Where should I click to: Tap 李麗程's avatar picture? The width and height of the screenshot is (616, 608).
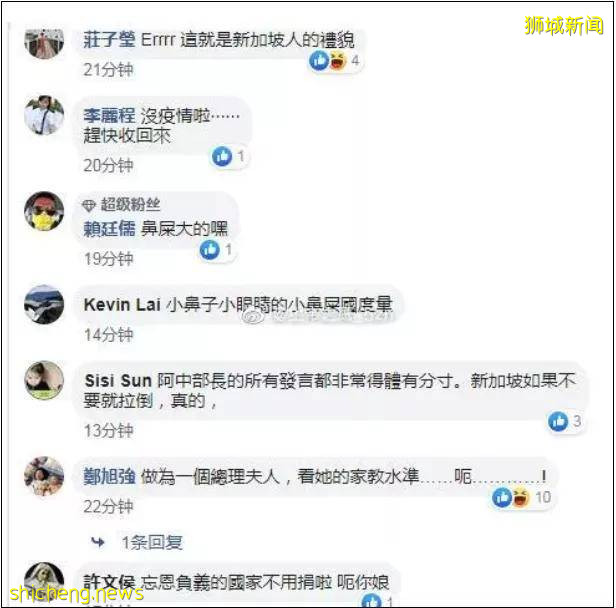[44, 117]
